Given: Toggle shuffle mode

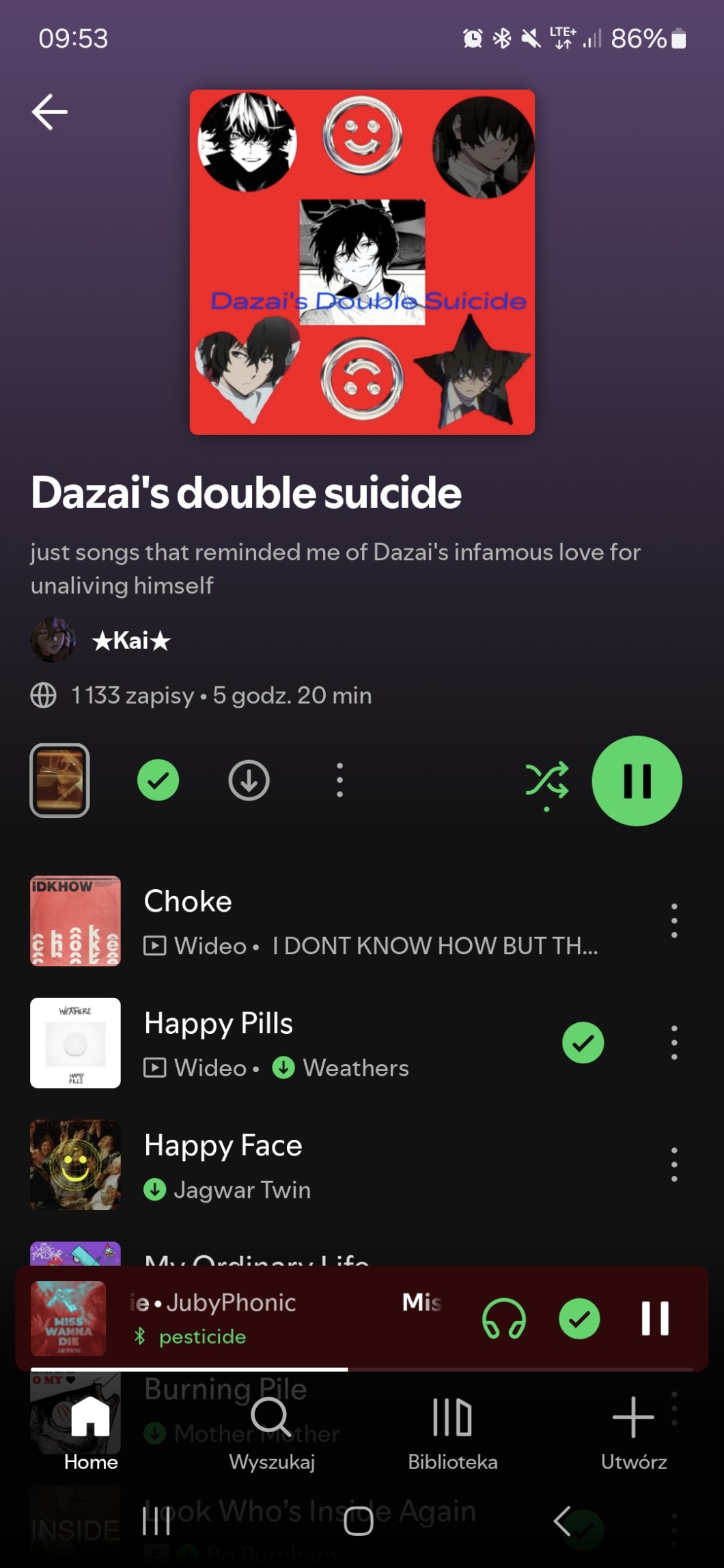Looking at the screenshot, I should pos(546,780).
